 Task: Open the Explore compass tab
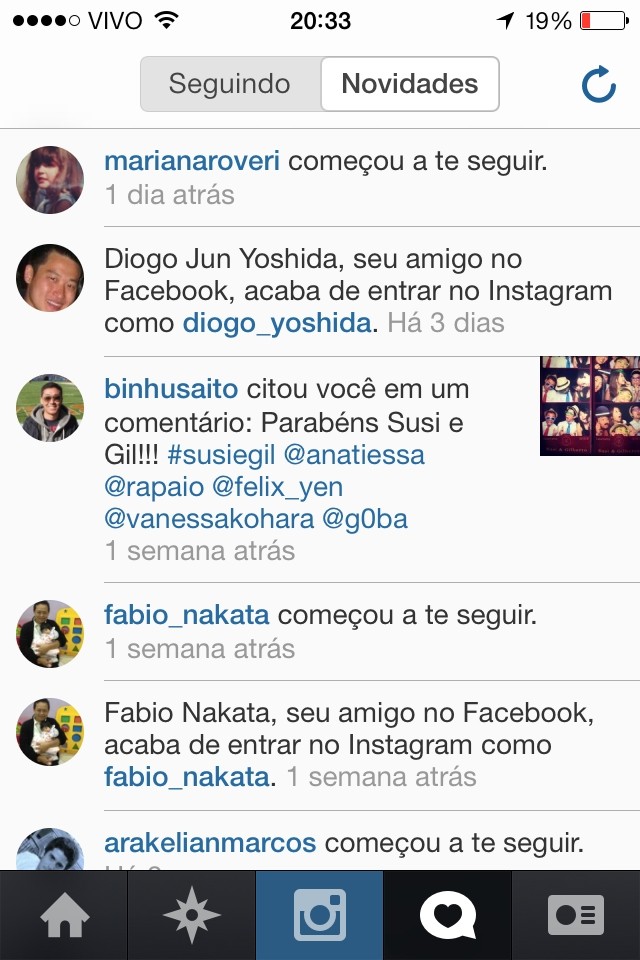pyautogui.click(x=192, y=915)
